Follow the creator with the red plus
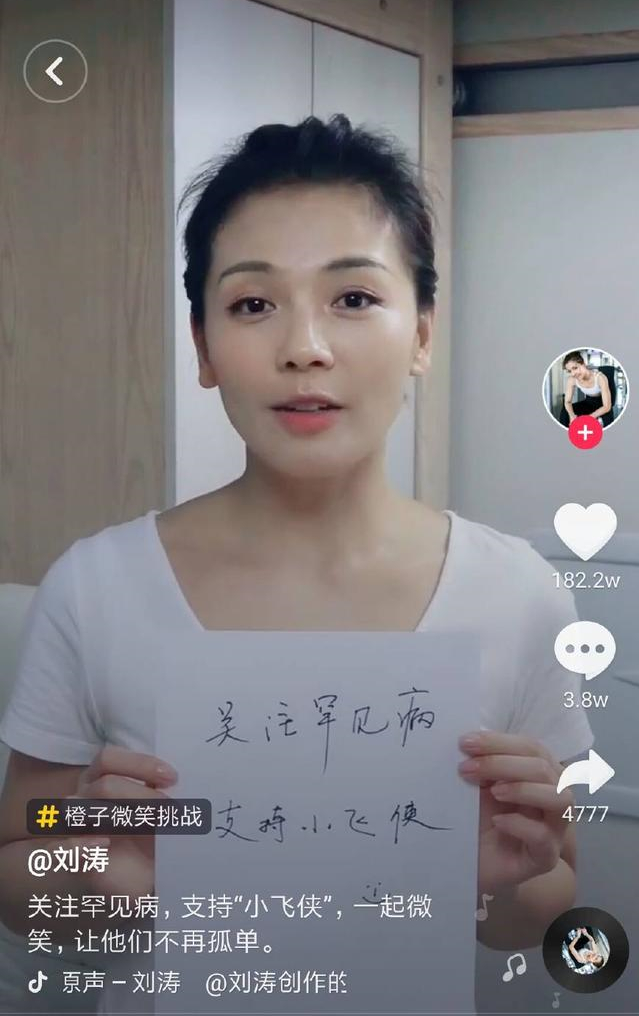Viewport: 639px width, 1016px height. 585,432
